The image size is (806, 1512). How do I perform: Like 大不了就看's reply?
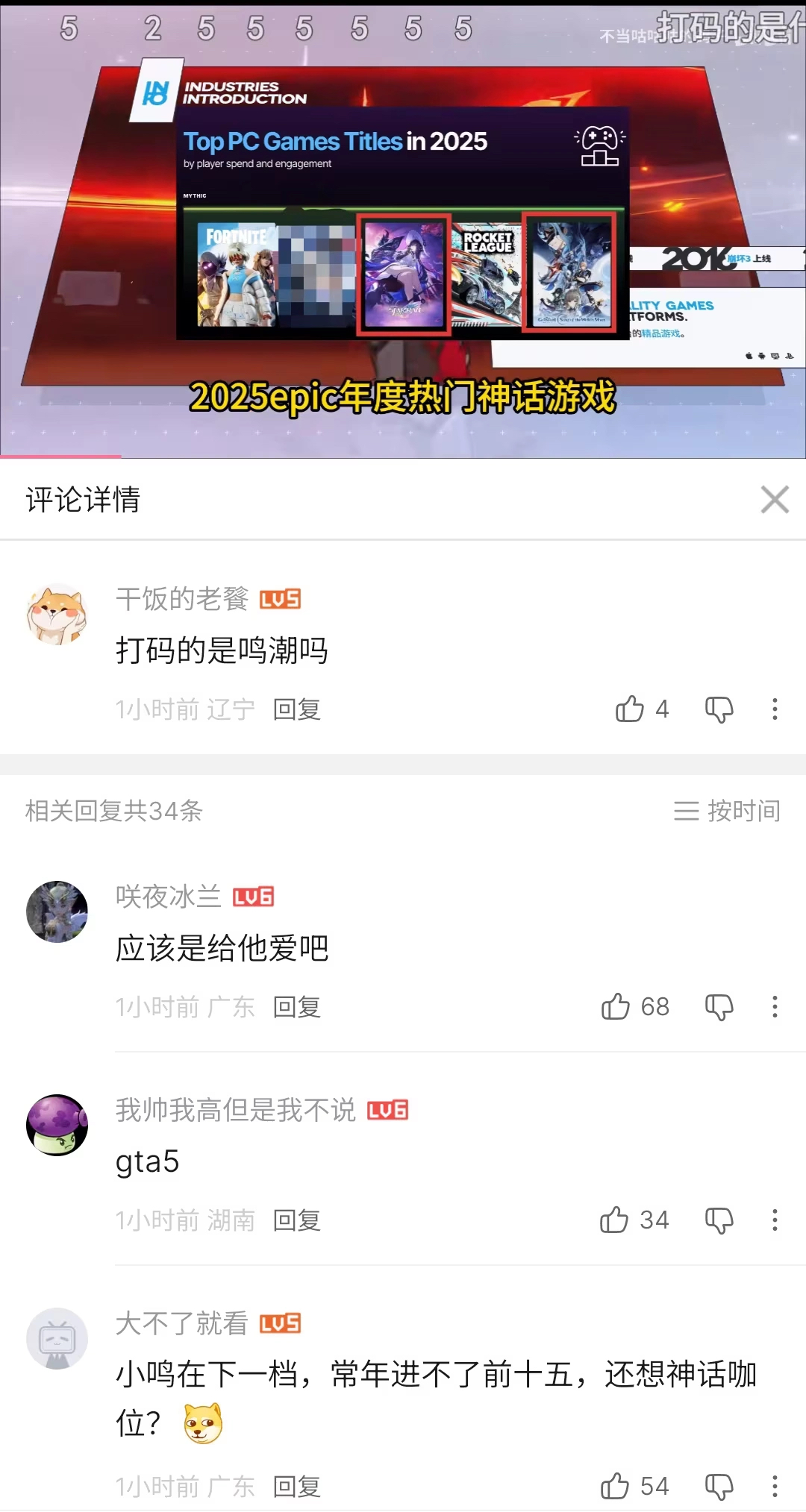[x=616, y=1486]
